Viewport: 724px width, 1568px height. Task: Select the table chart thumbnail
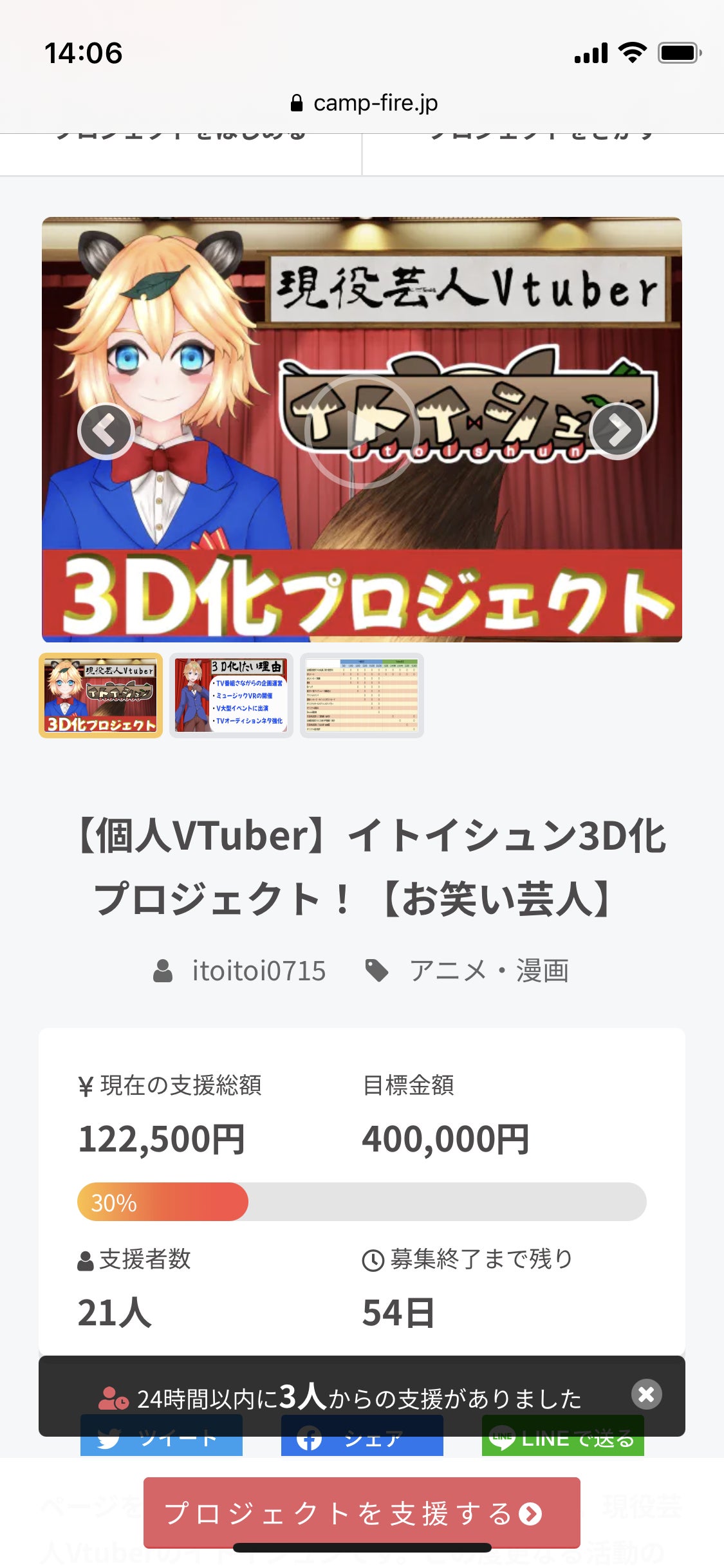[x=362, y=696]
